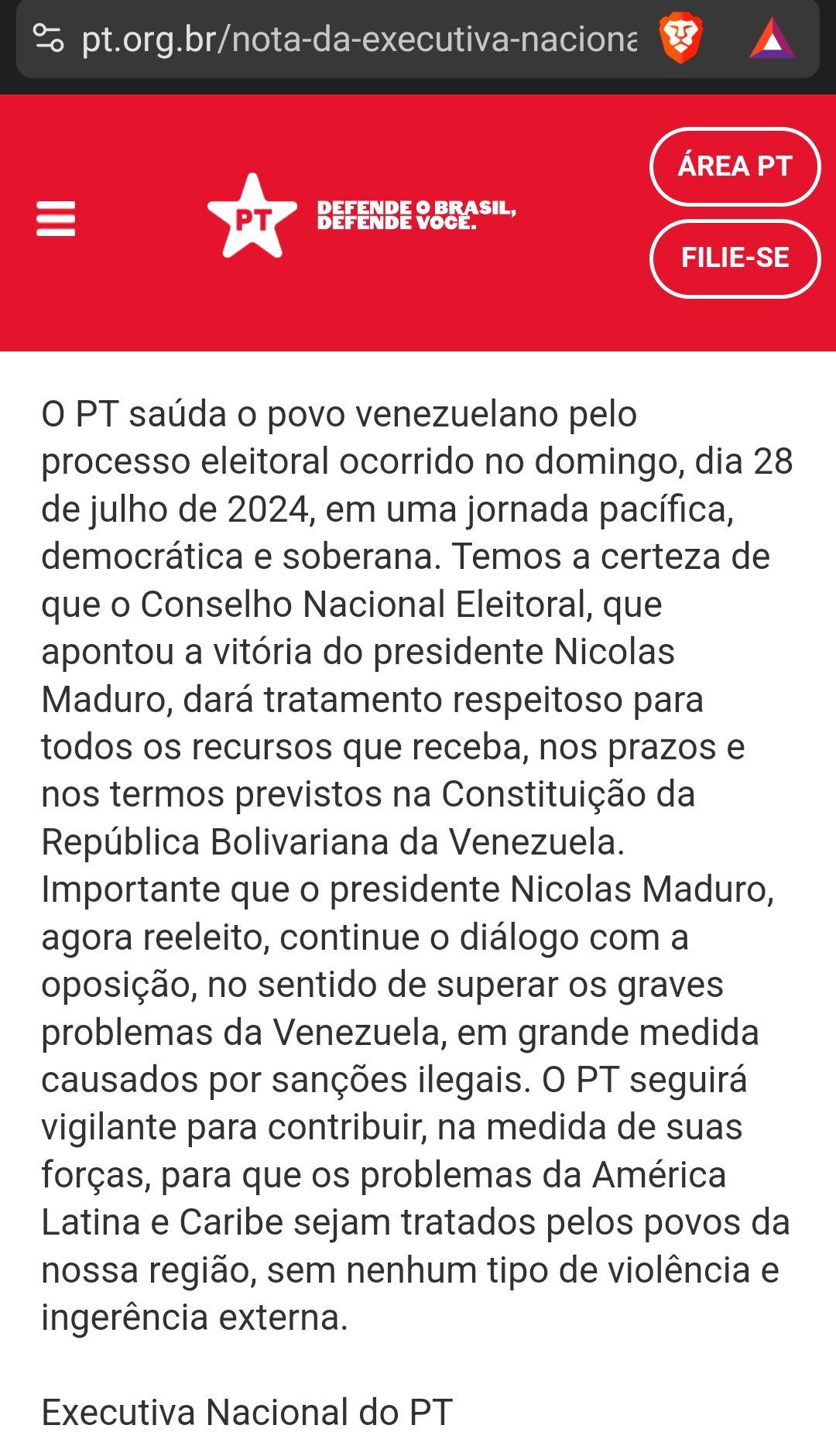Image resolution: width=836 pixels, height=1456 pixels.
Task: Open site settings icon in address bar
Action: click(x=48, y=38)
